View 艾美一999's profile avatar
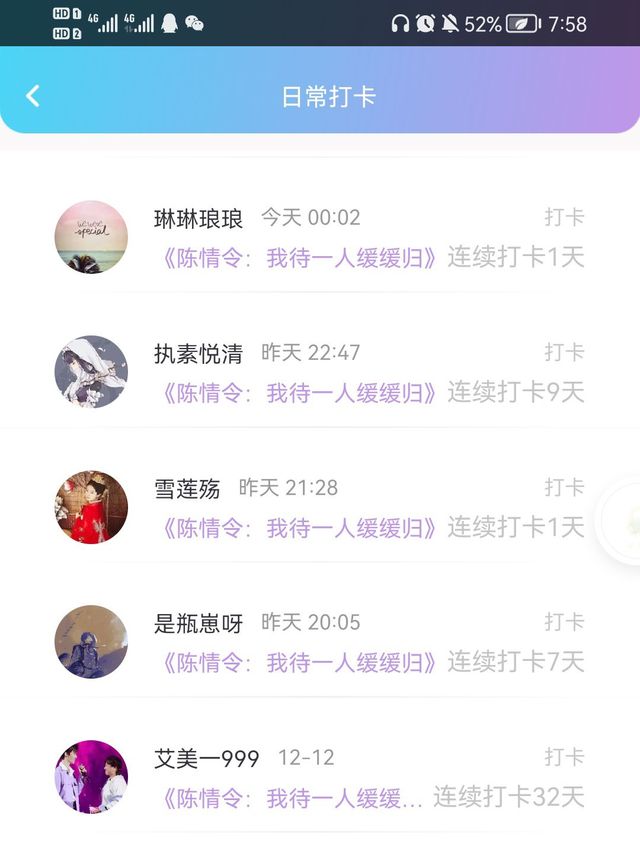The width and height of the screenshot is (640, 844). pyautogui.click(x=91, y=777)
